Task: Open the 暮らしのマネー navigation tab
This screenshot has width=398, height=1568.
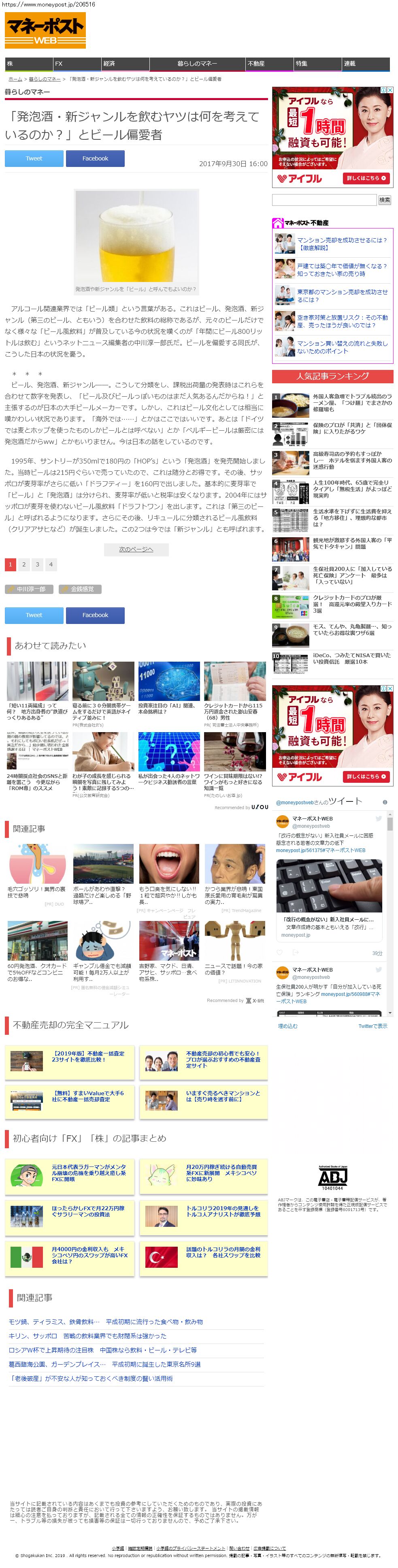Action: pyautogui.click(x=197, y=64)
